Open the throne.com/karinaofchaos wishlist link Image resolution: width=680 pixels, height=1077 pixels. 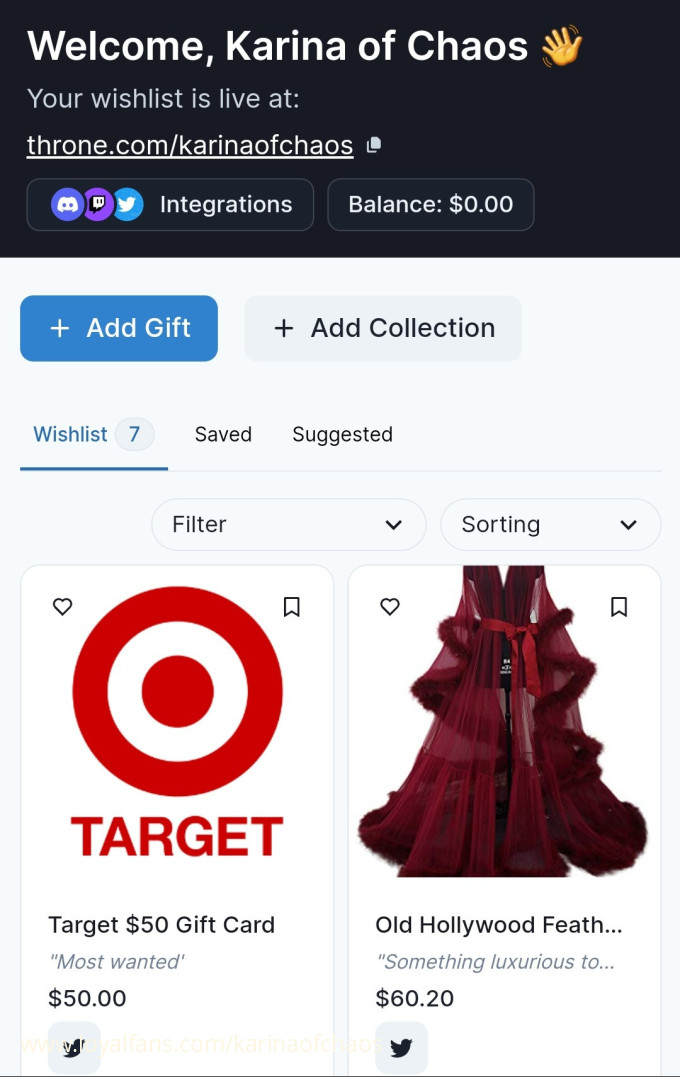tap(190, 146)
